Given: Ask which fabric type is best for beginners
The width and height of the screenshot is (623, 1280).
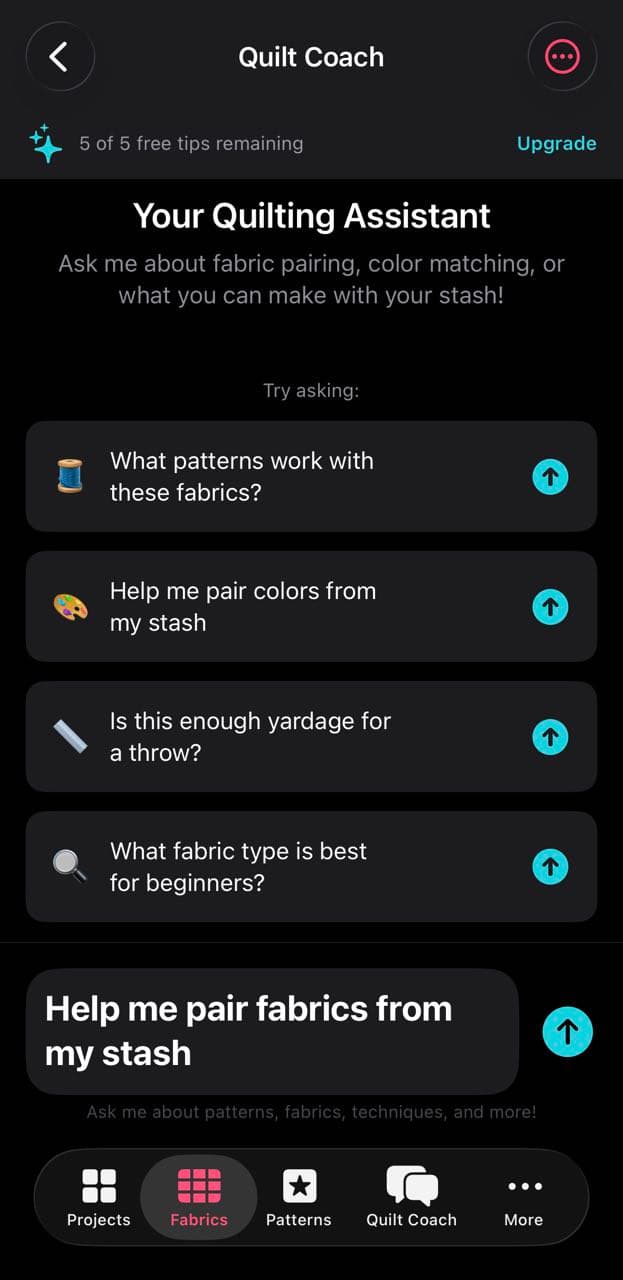Looking at the screenshot, I should pyautogui.click(x=311, y=867).
